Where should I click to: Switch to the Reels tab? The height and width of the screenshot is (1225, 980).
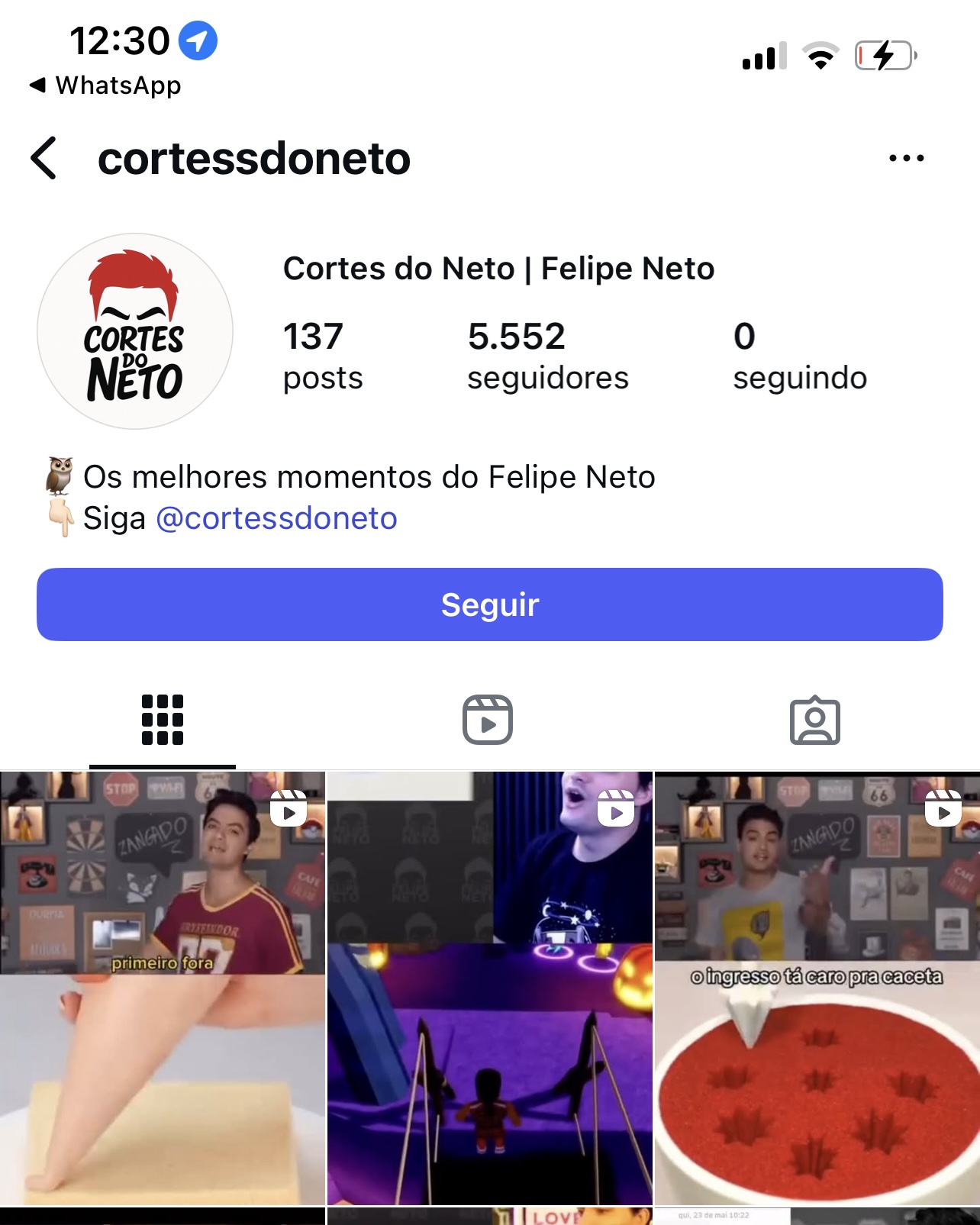pos(488,720)
